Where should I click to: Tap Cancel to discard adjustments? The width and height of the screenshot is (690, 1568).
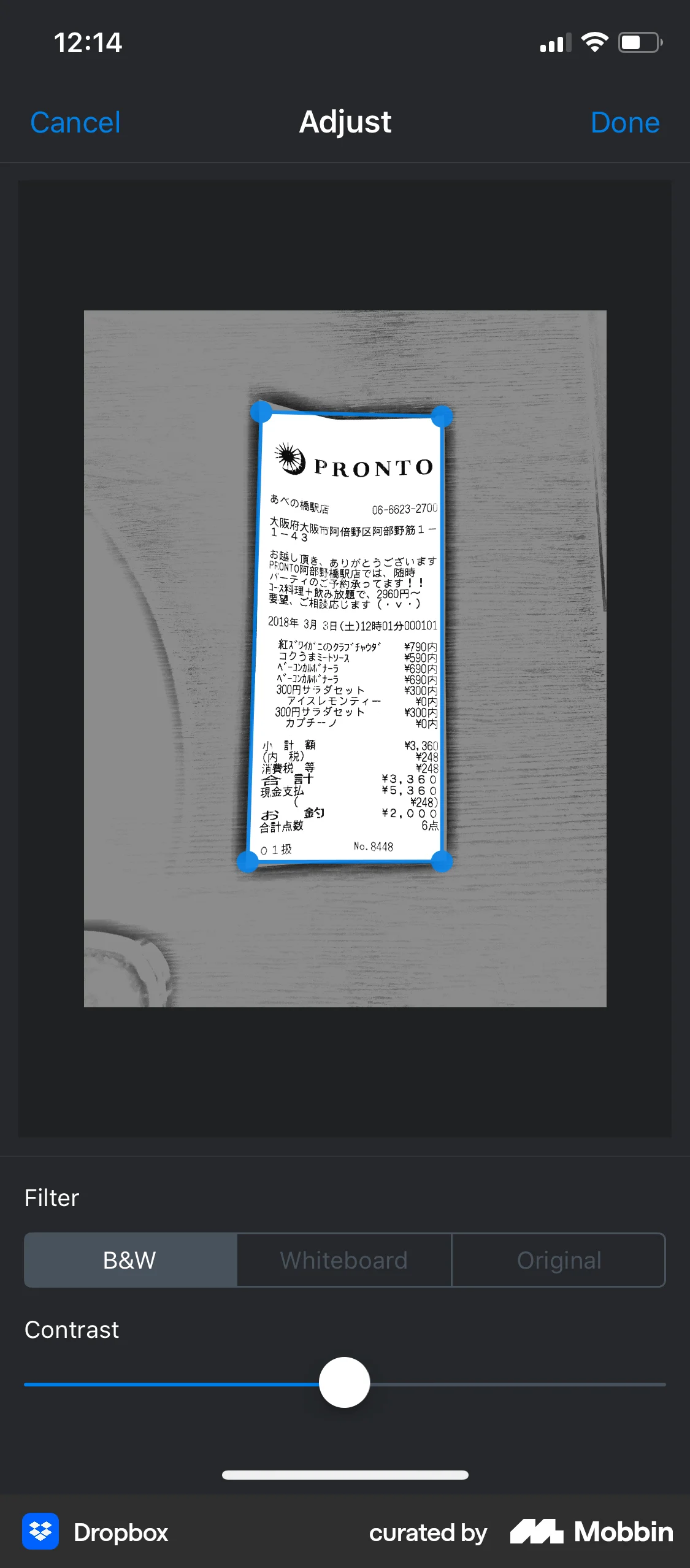[x=75, y=122]
